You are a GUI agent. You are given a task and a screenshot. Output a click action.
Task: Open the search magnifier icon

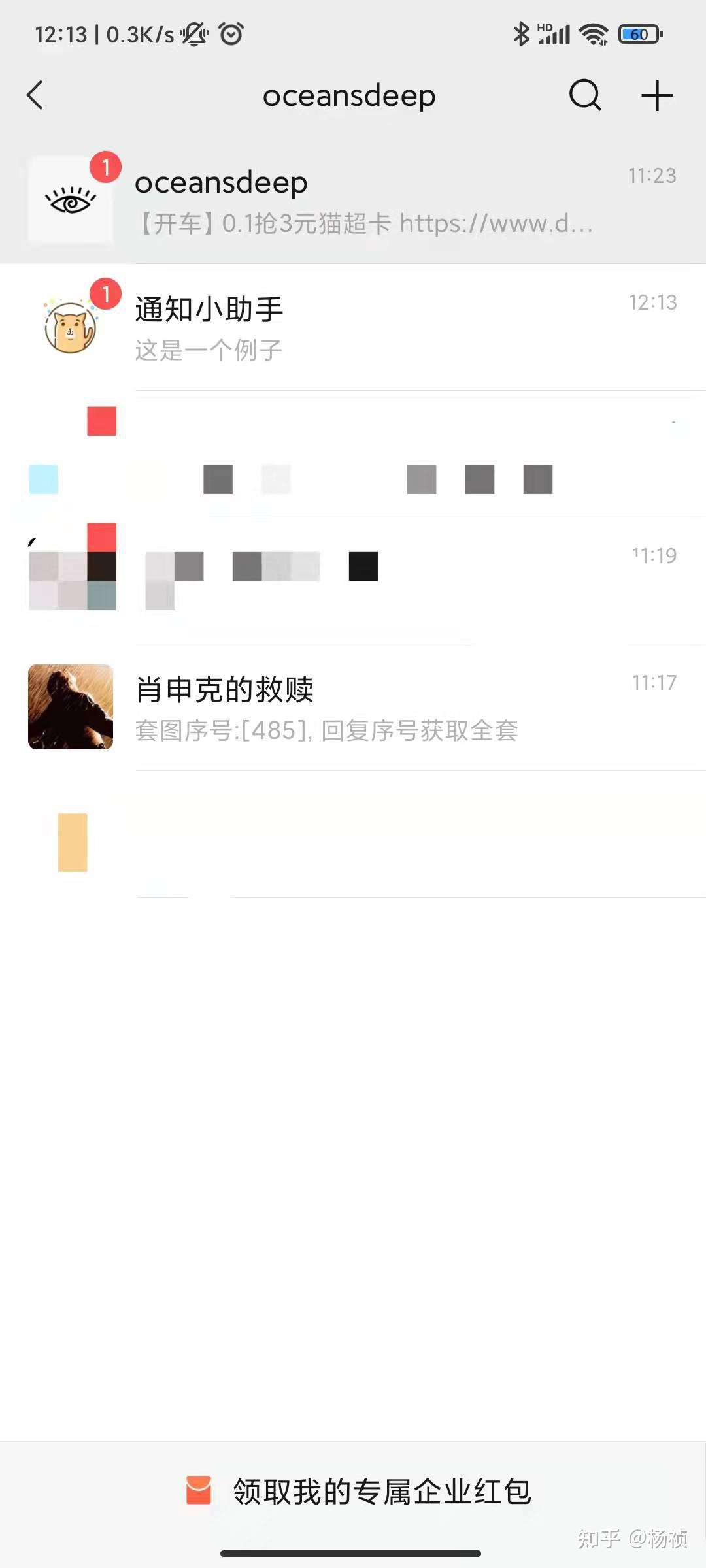[584, 95]
